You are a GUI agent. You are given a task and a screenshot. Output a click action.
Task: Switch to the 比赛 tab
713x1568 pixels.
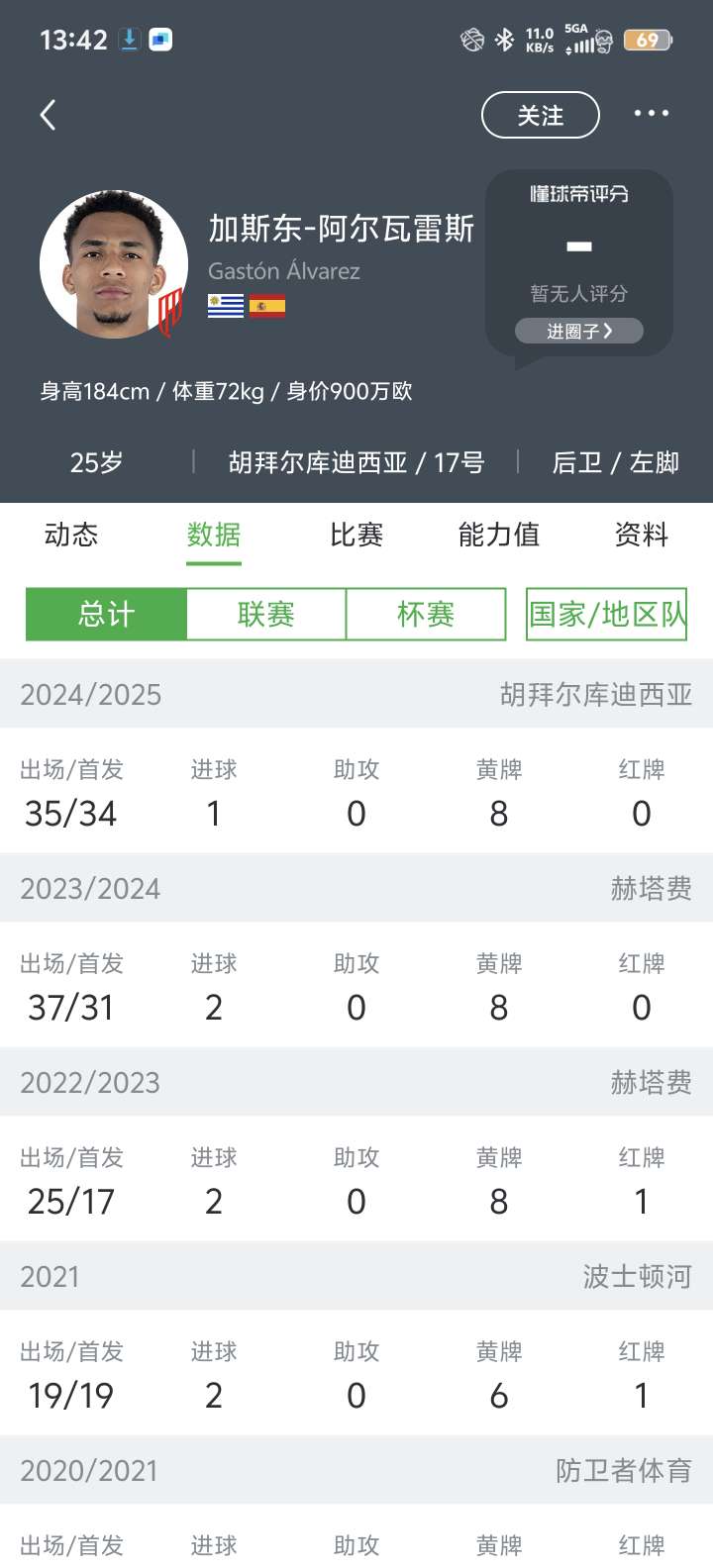click(x=356, y=535)
